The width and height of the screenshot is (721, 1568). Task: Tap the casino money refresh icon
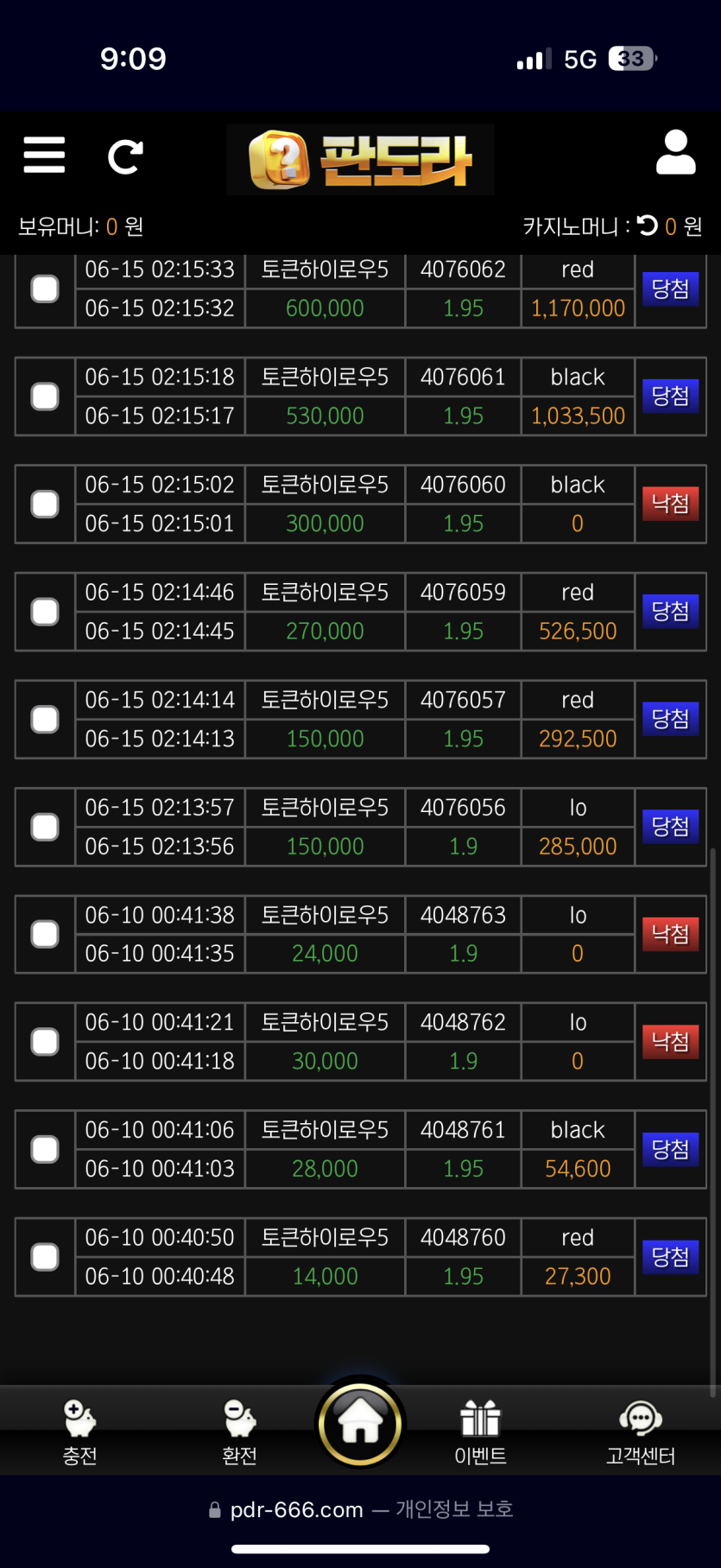647,225
